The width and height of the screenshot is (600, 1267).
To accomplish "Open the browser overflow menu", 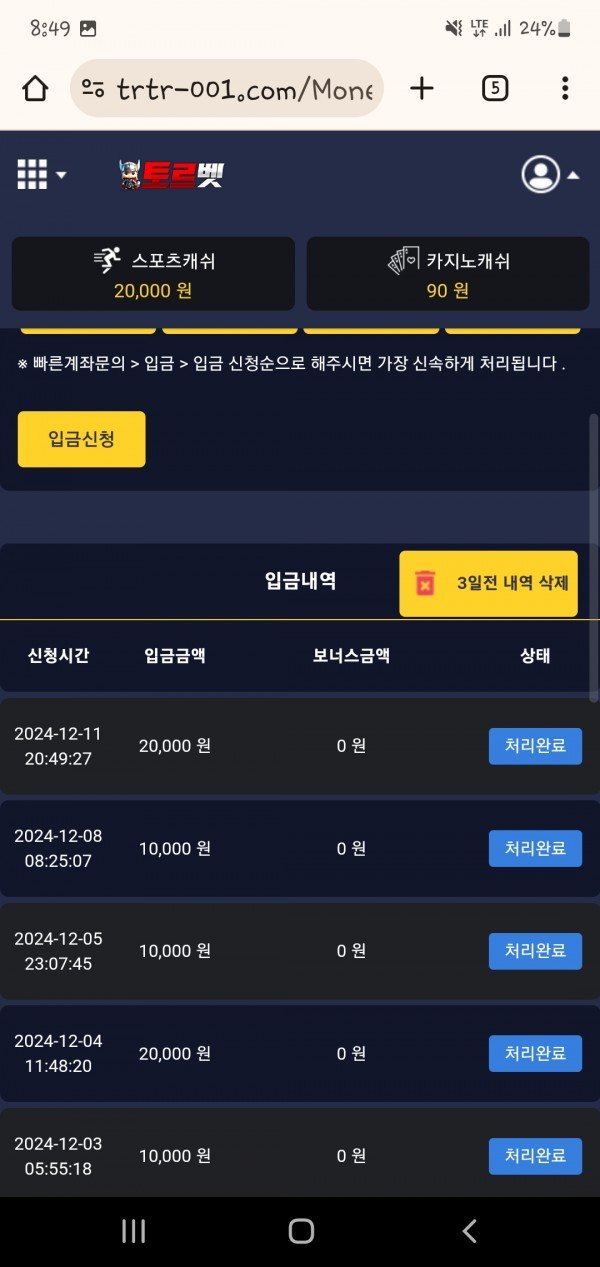I will click(x=565, y=89).
